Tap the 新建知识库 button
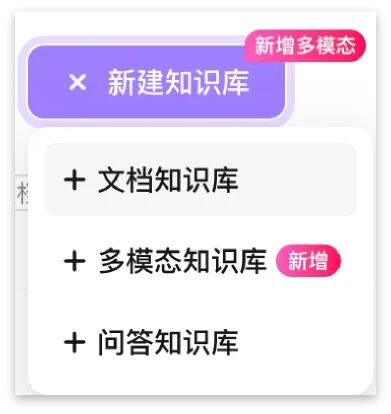 click(x=156, y=82)
